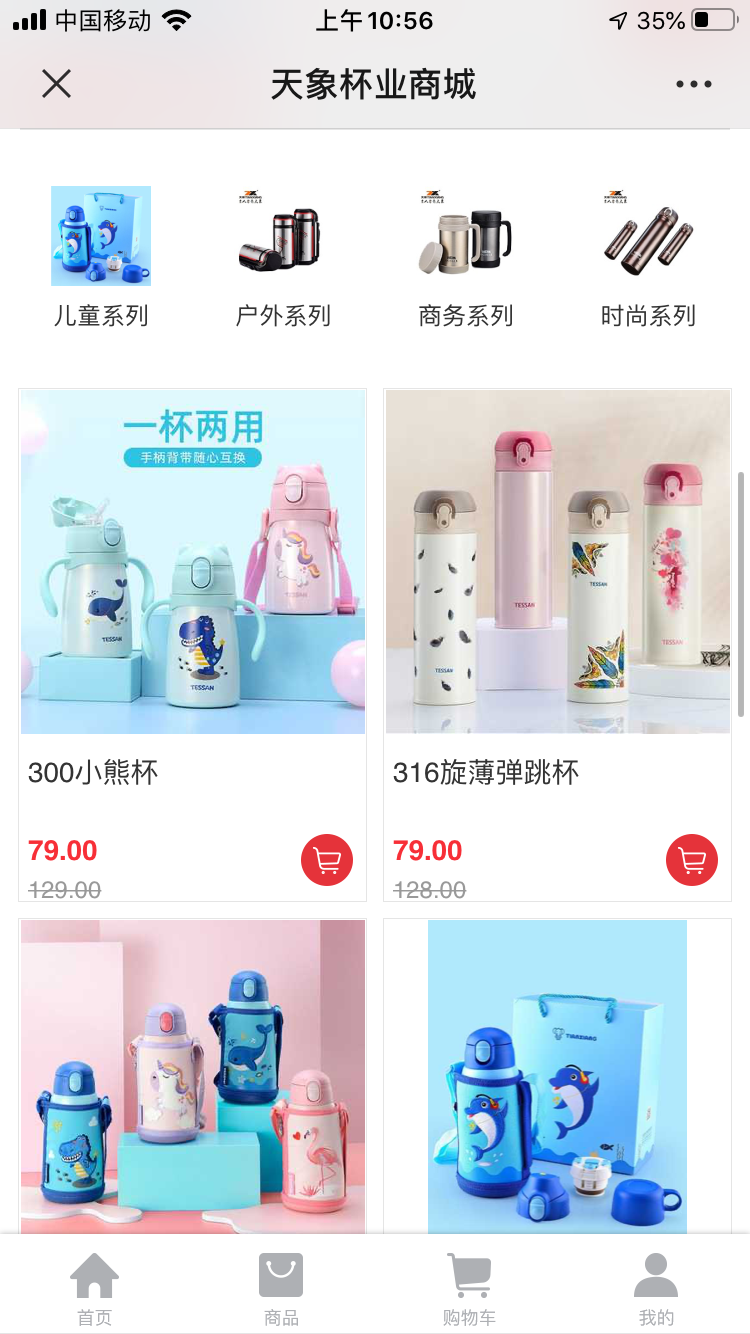Close the 天象杯业商城 page

[x=57, y=84]
